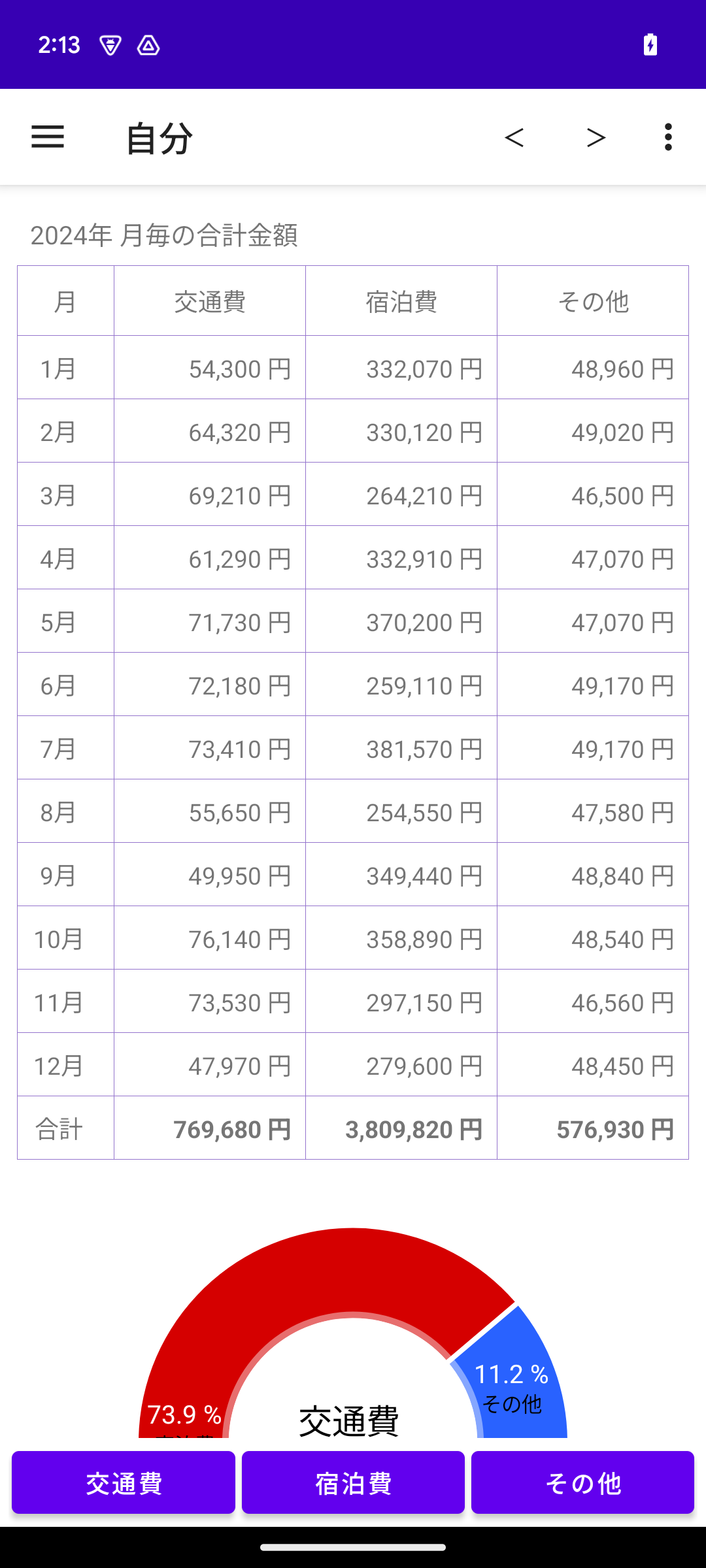706x1568 pixels.
Task: Open the three-dot overflow menu
Action: point(667,137)
